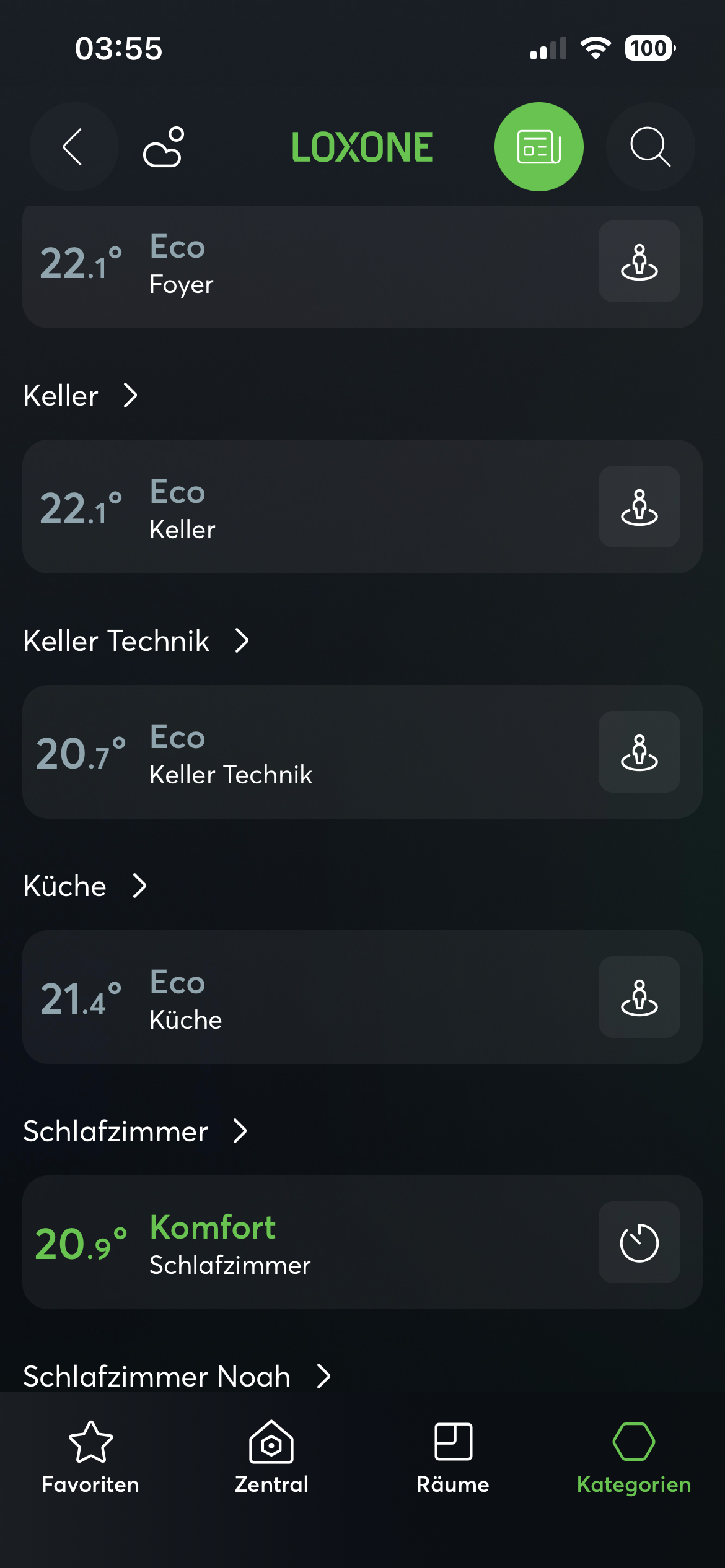The height and width of the screenshot is (1568, 725).
Task: Tap the presence icon on Keller card
Action: (x=639, y=507)
